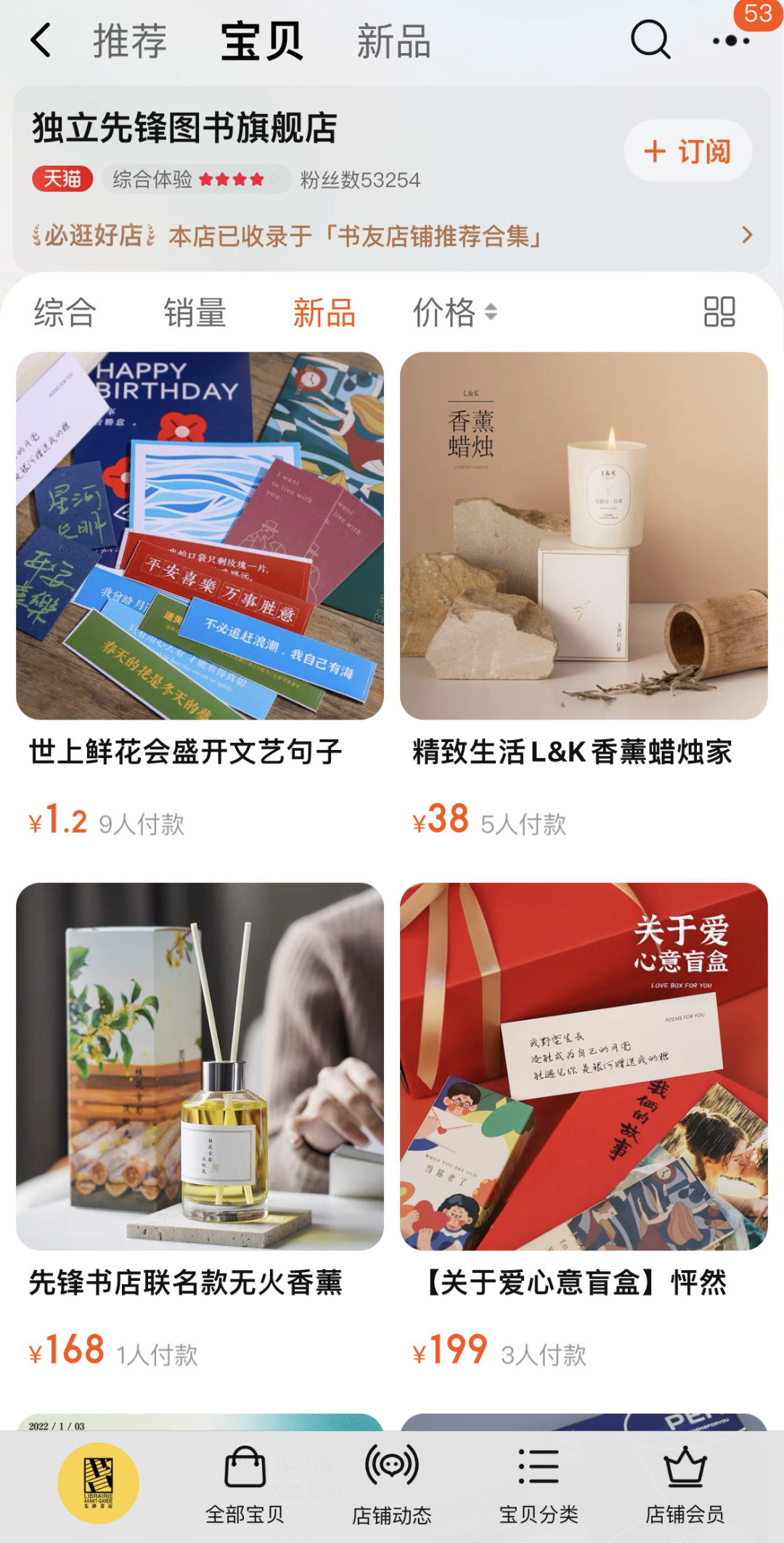Open 宝贝分类 categories

(539, 1484)
